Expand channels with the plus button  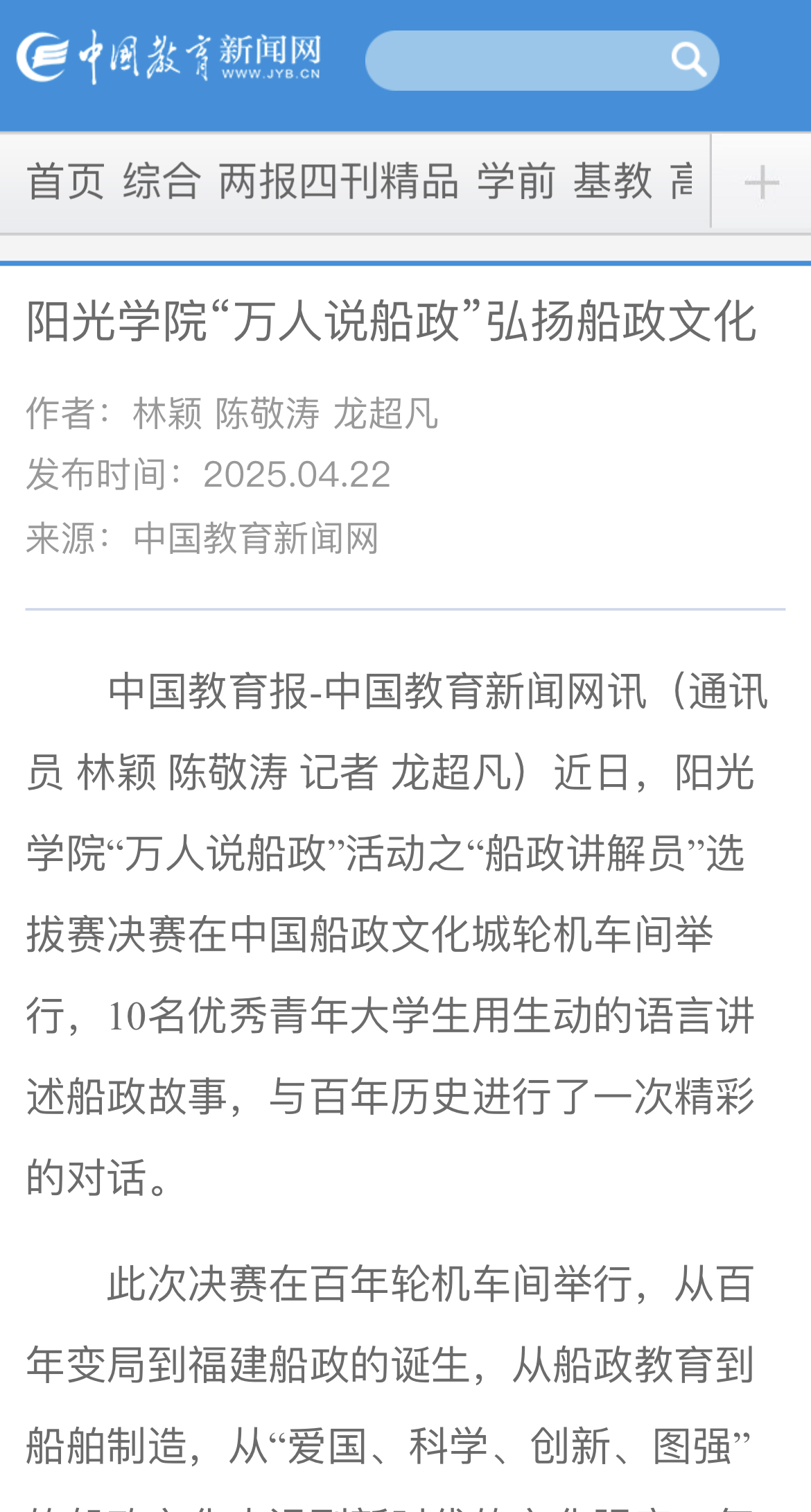[x=762, y=182]
